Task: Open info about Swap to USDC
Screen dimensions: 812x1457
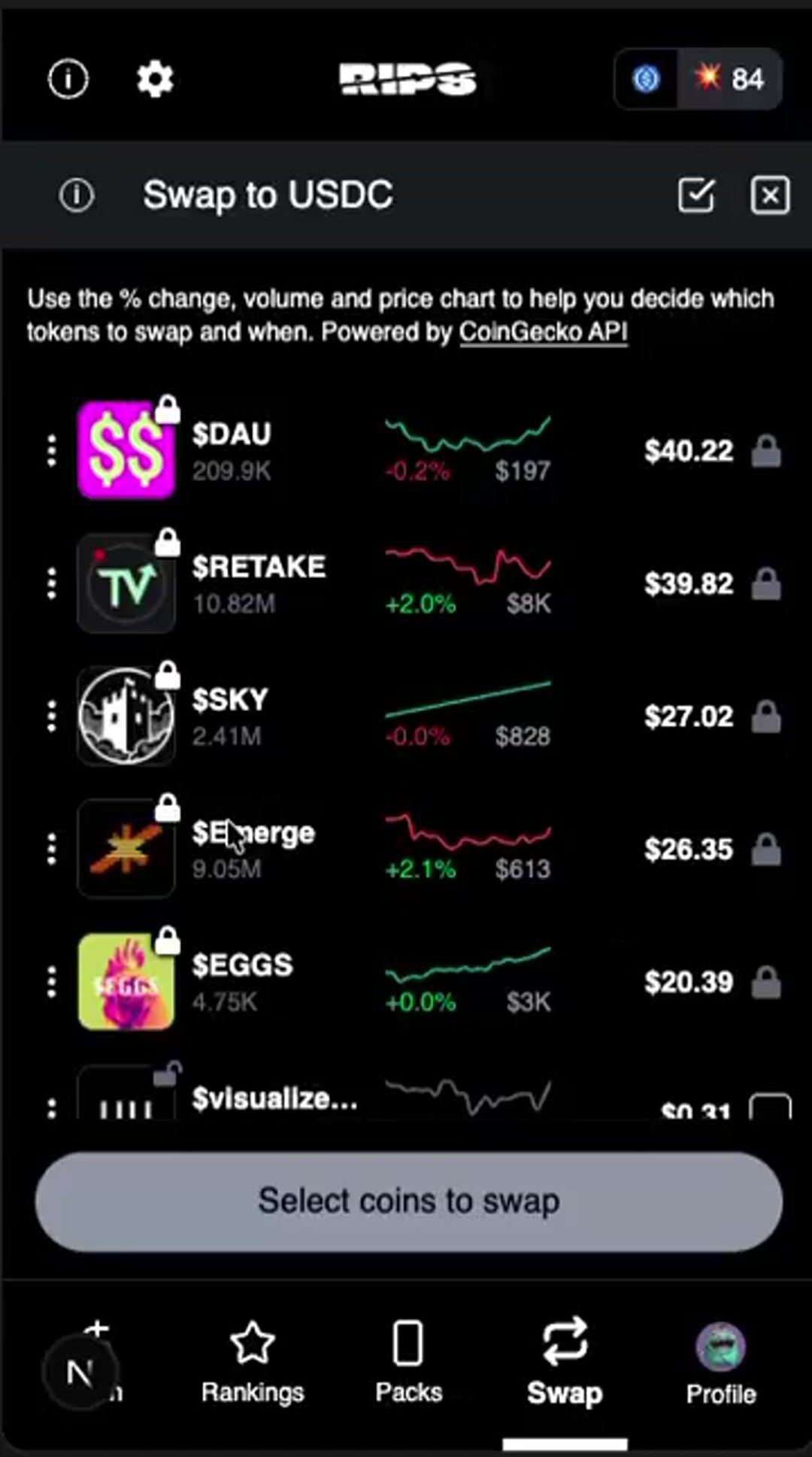Action: [x=77, y=195]
